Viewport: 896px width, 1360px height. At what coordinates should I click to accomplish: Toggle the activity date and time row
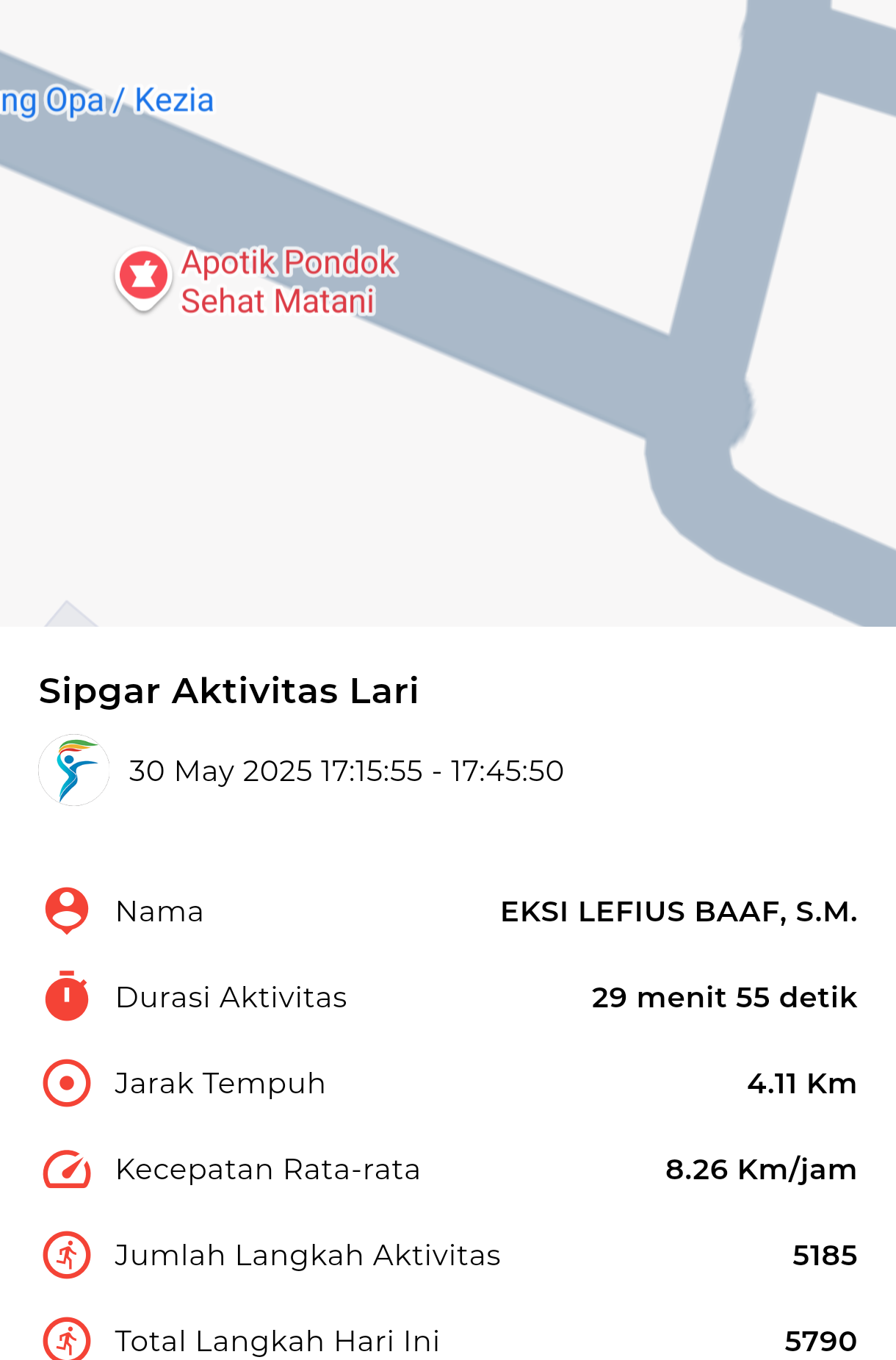345,770
